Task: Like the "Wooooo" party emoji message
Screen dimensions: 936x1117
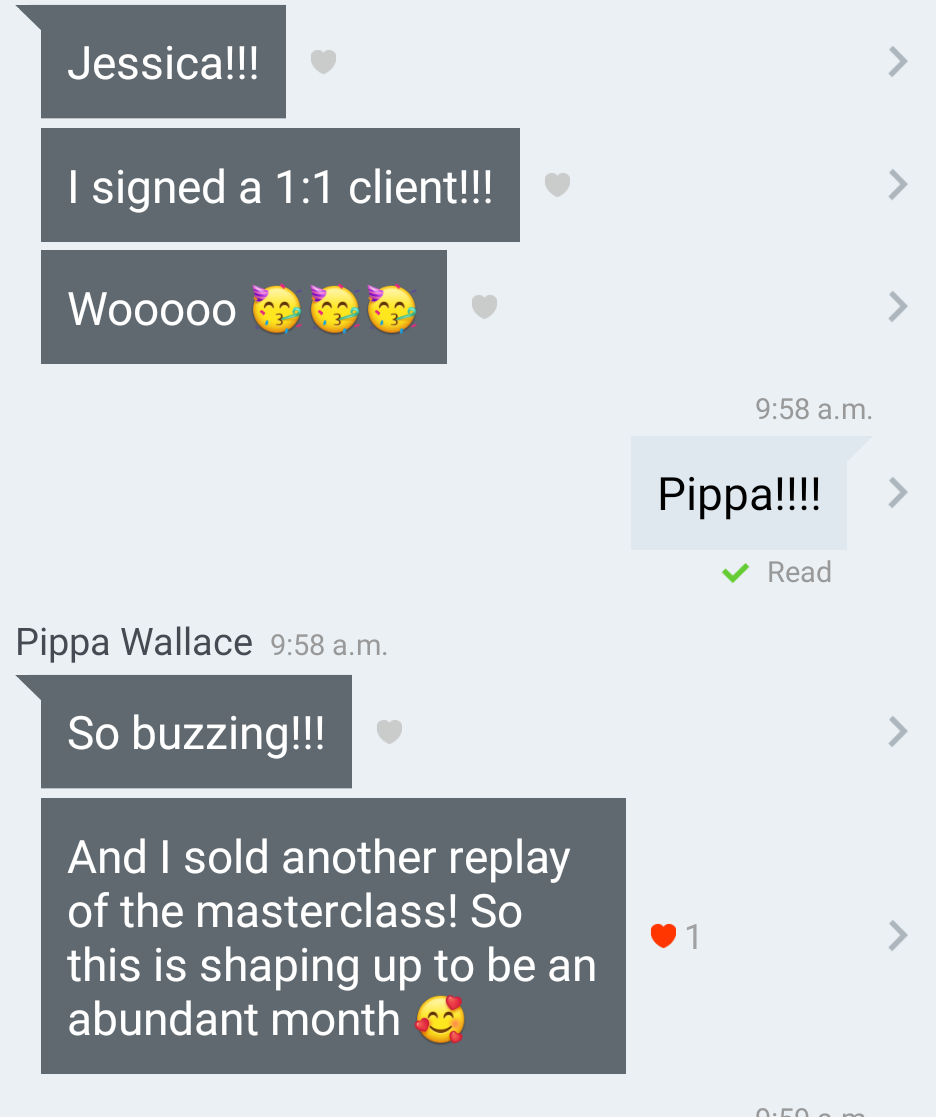Action: click(x=484, y=306)
